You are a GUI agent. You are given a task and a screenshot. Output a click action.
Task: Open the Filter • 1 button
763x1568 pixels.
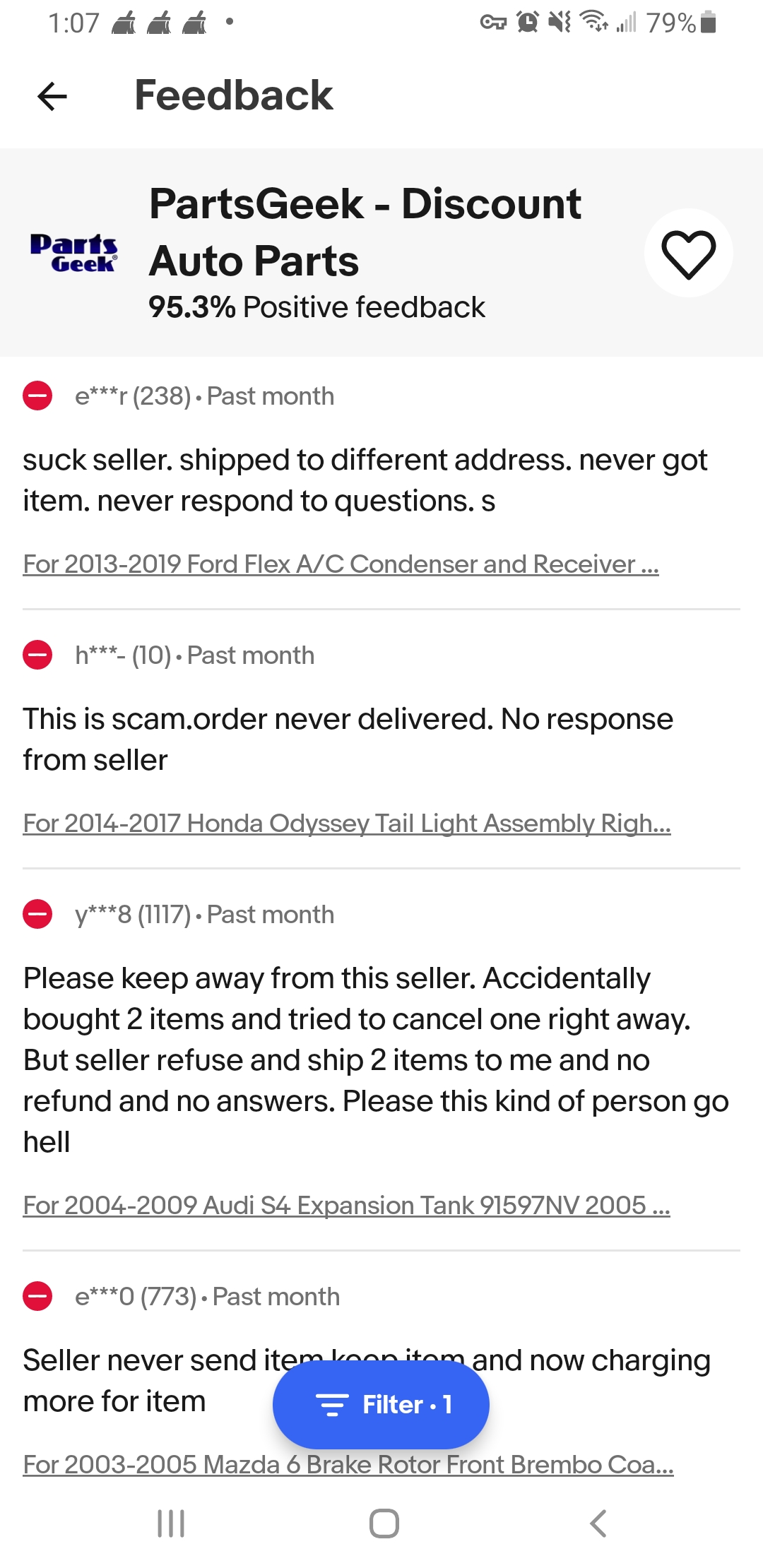(x=381, y=1404)
